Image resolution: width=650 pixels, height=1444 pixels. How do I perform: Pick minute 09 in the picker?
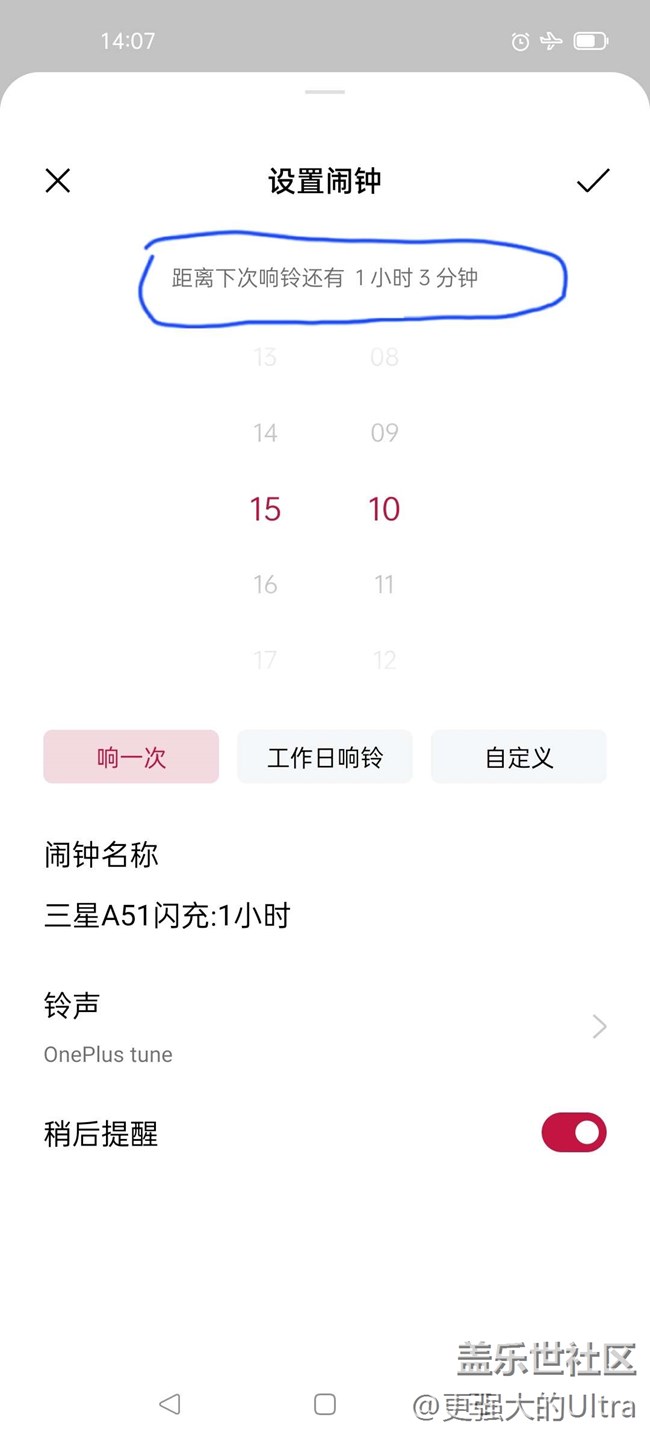[385, 433]
